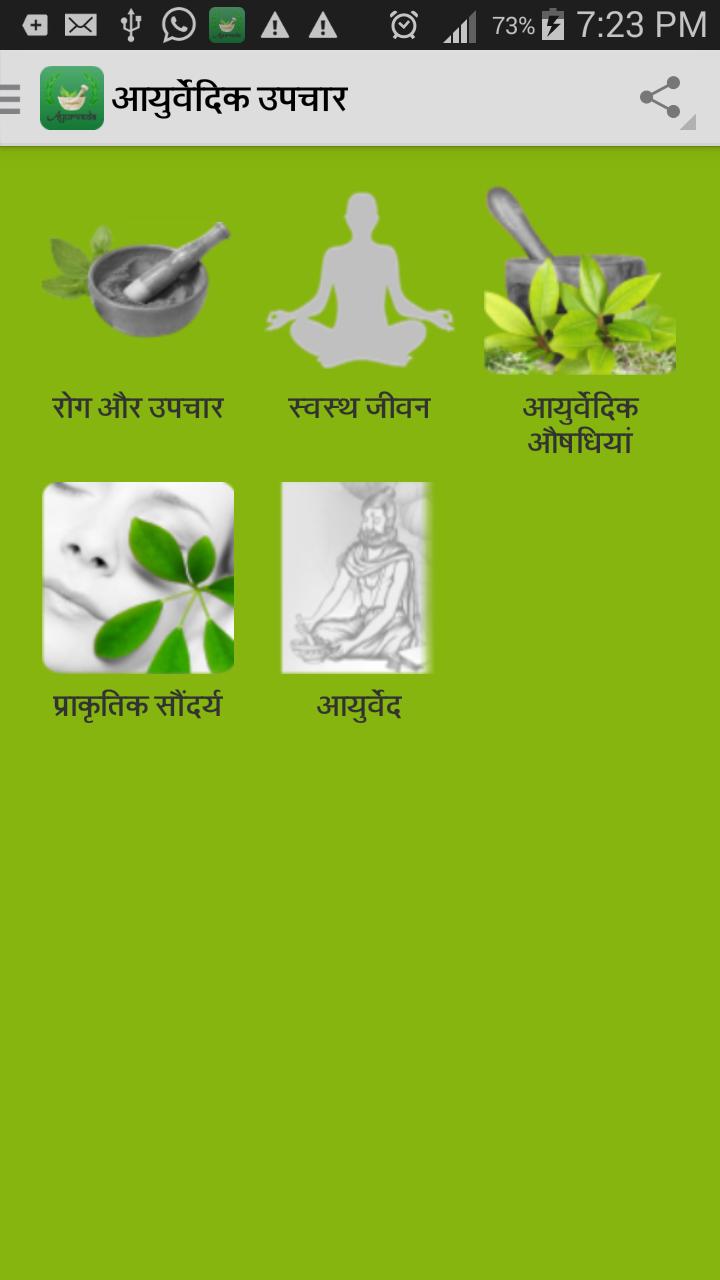Image resolution: width=720 pixels, height=1280 pixels.
Task: Tap the स्वस्थ जीवन text label
Action: click(358, 407)
